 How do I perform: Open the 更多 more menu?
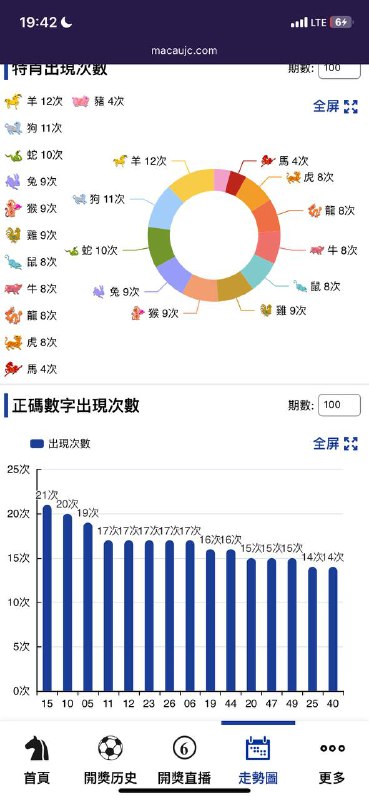(x=332, y=759)
